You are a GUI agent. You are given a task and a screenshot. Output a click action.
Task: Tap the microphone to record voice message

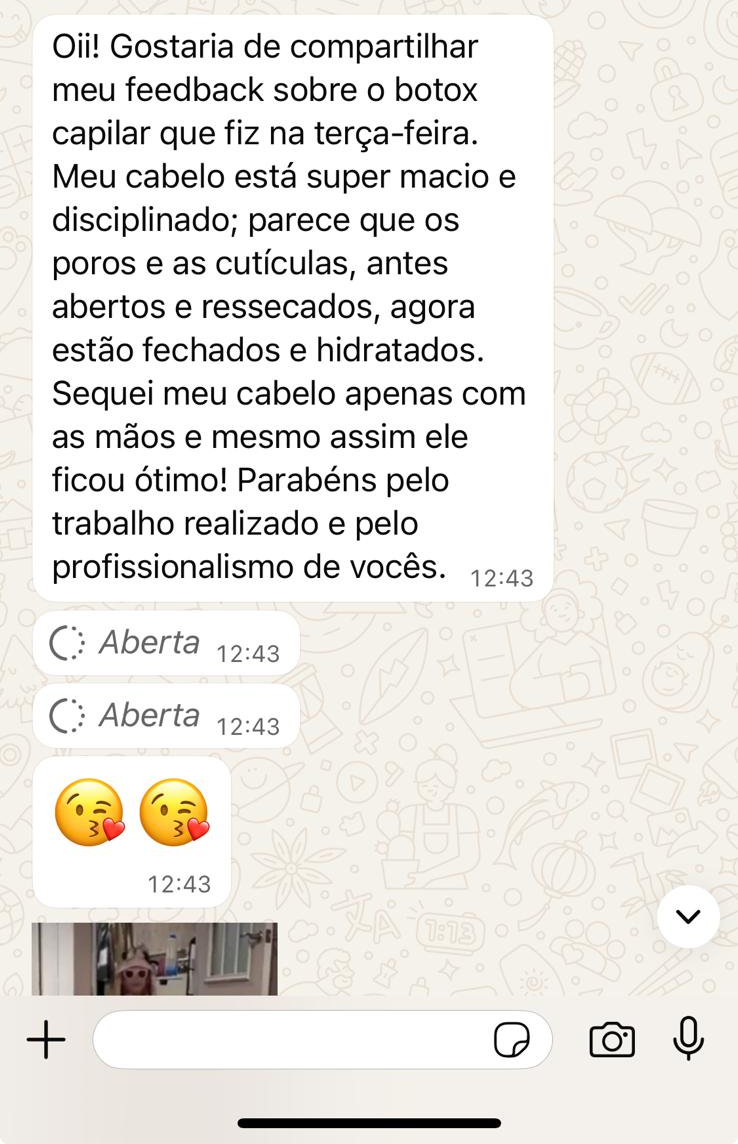tap(687, 1039)
